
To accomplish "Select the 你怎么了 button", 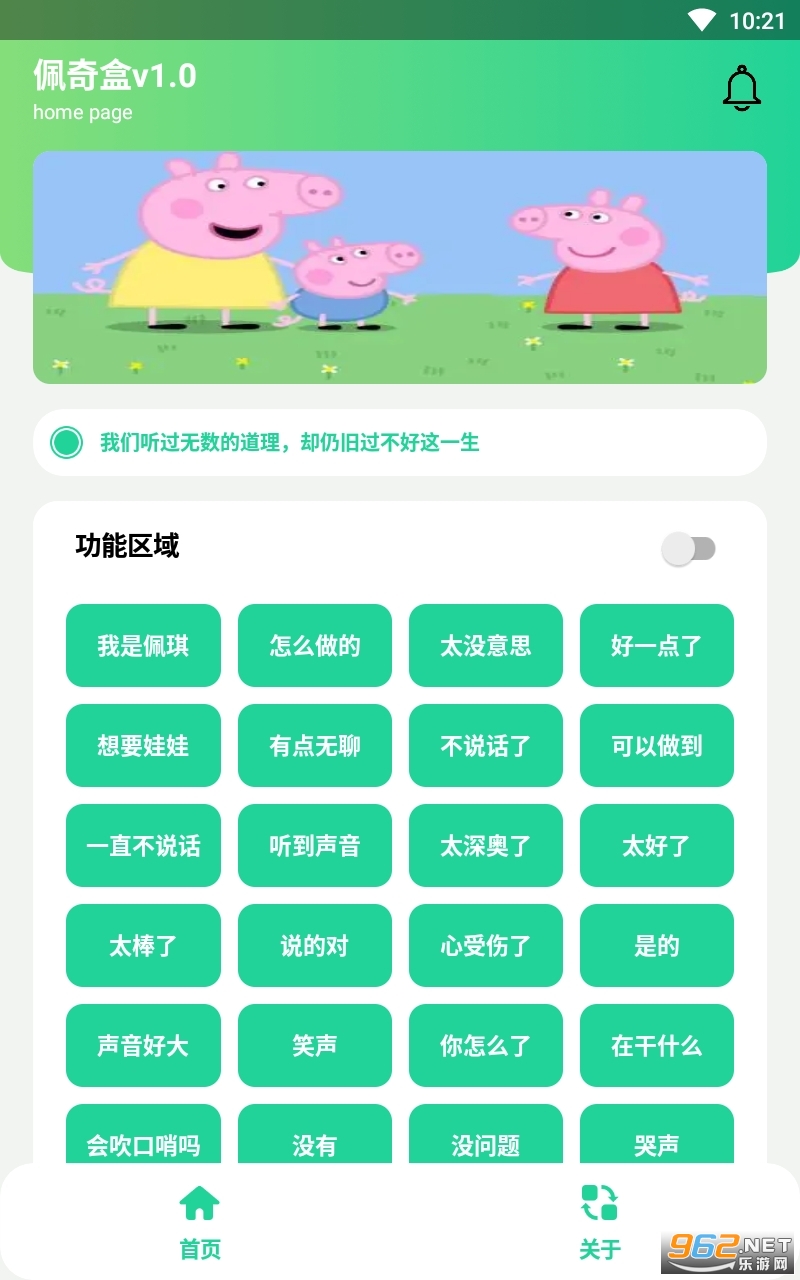I will (486, 1046).
